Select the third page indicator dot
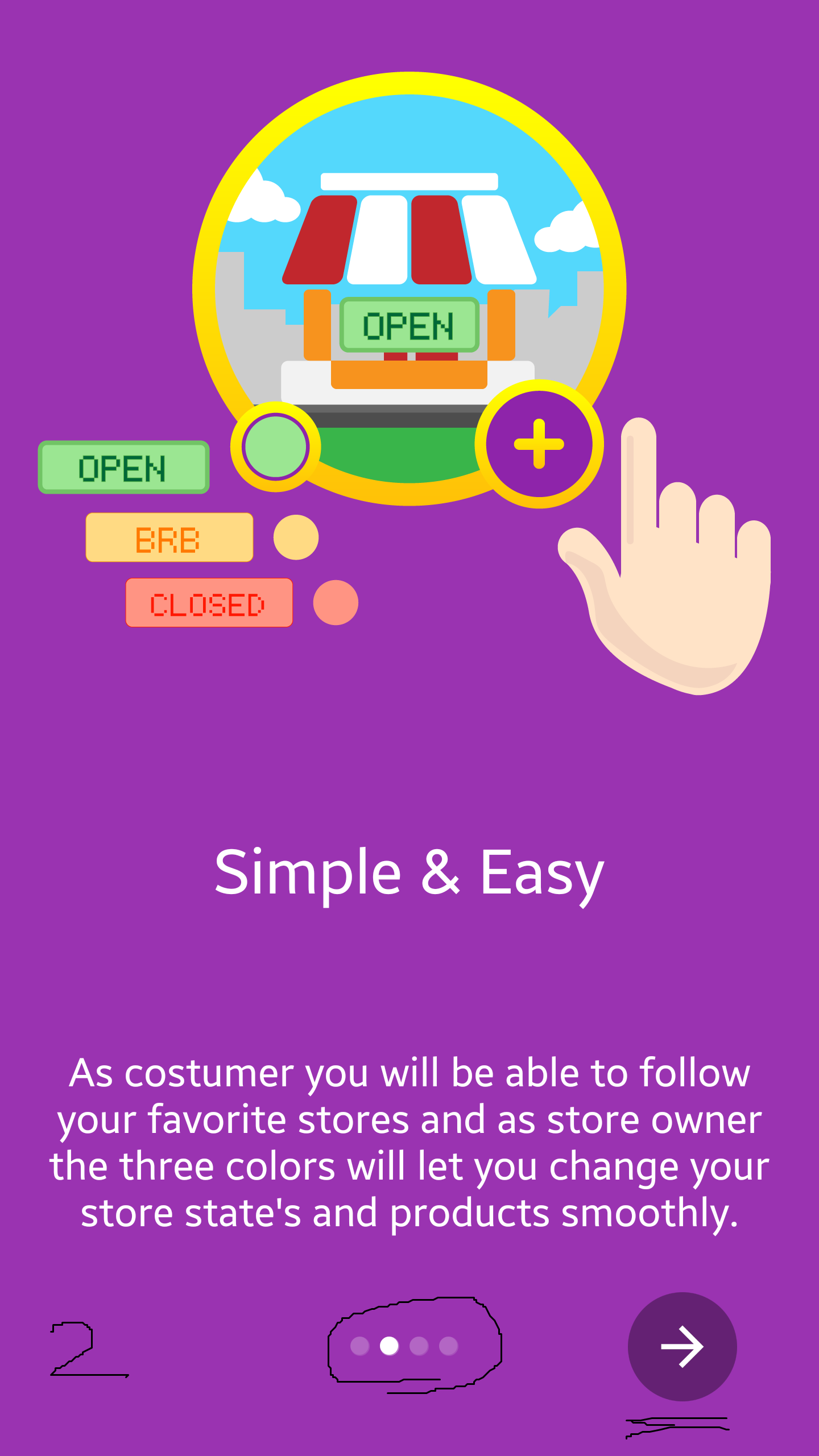This screenshot has height=1456, width=819. (x=419, y=1346)
